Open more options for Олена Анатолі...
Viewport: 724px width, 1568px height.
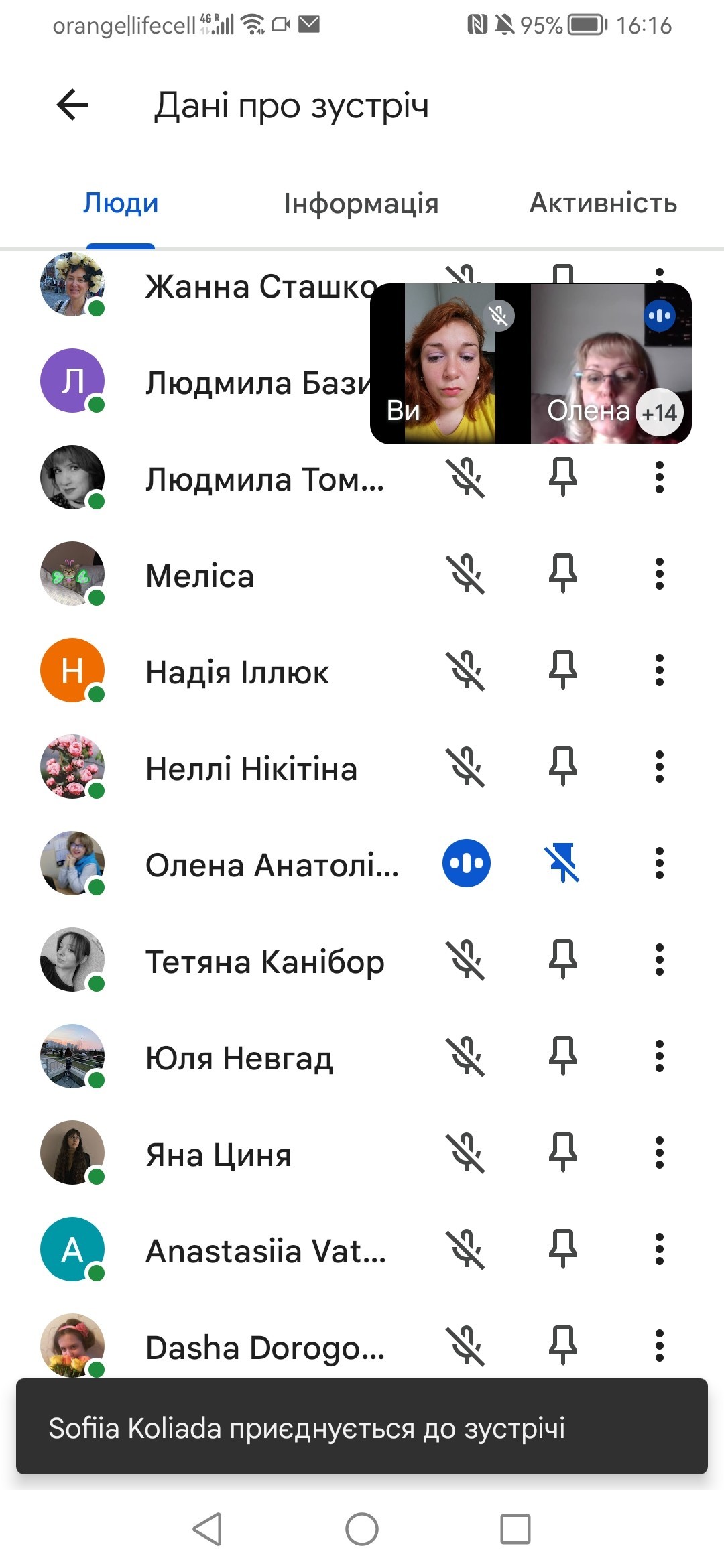pos(660,863)
